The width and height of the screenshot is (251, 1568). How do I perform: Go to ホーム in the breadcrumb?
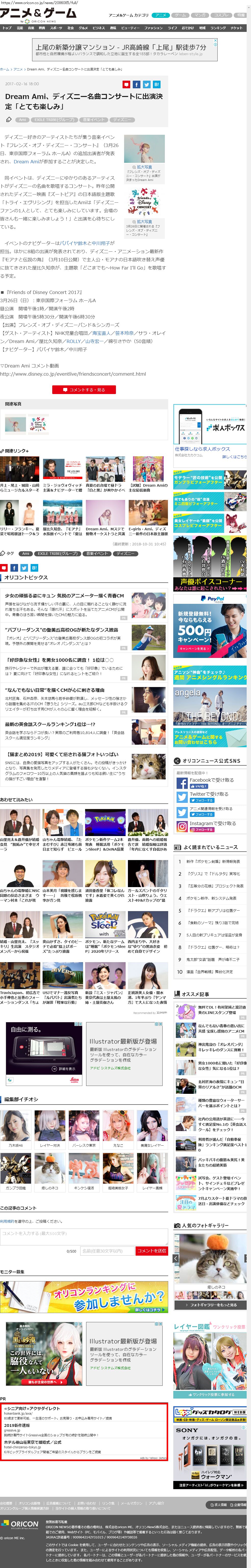5,69
